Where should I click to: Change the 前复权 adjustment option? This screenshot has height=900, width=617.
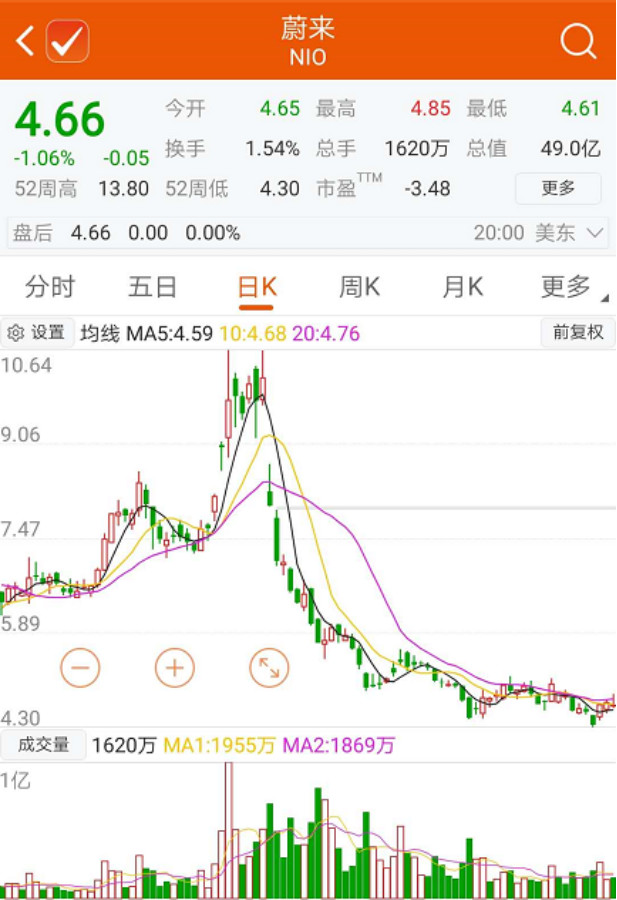point(577,333)
